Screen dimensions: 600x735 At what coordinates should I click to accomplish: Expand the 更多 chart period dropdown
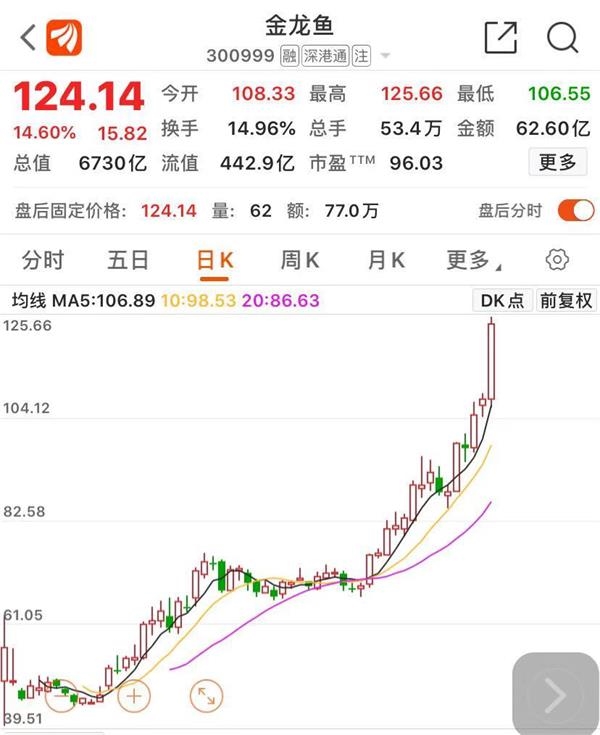click(472, 261)
